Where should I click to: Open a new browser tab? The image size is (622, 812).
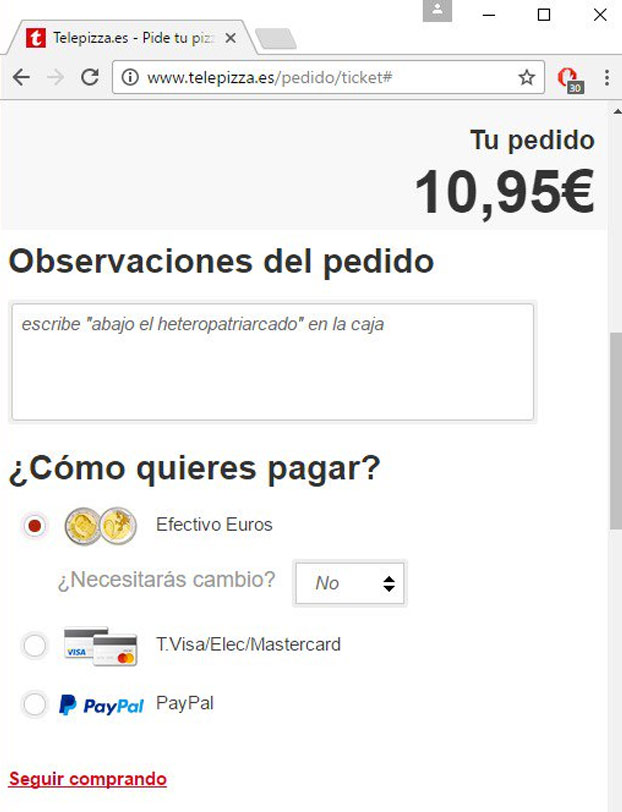[276, 39]
